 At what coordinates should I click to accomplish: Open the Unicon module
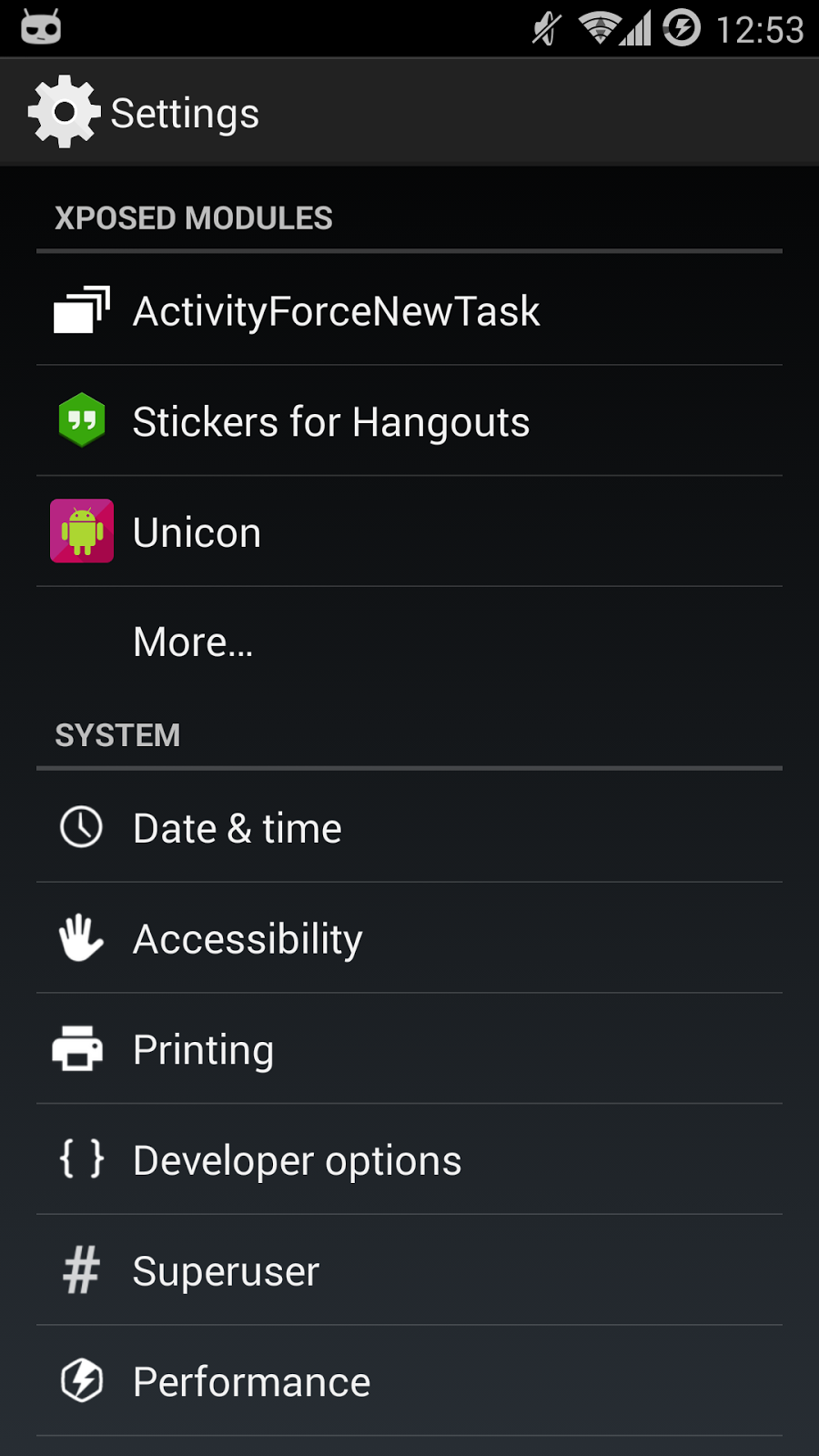409,531
